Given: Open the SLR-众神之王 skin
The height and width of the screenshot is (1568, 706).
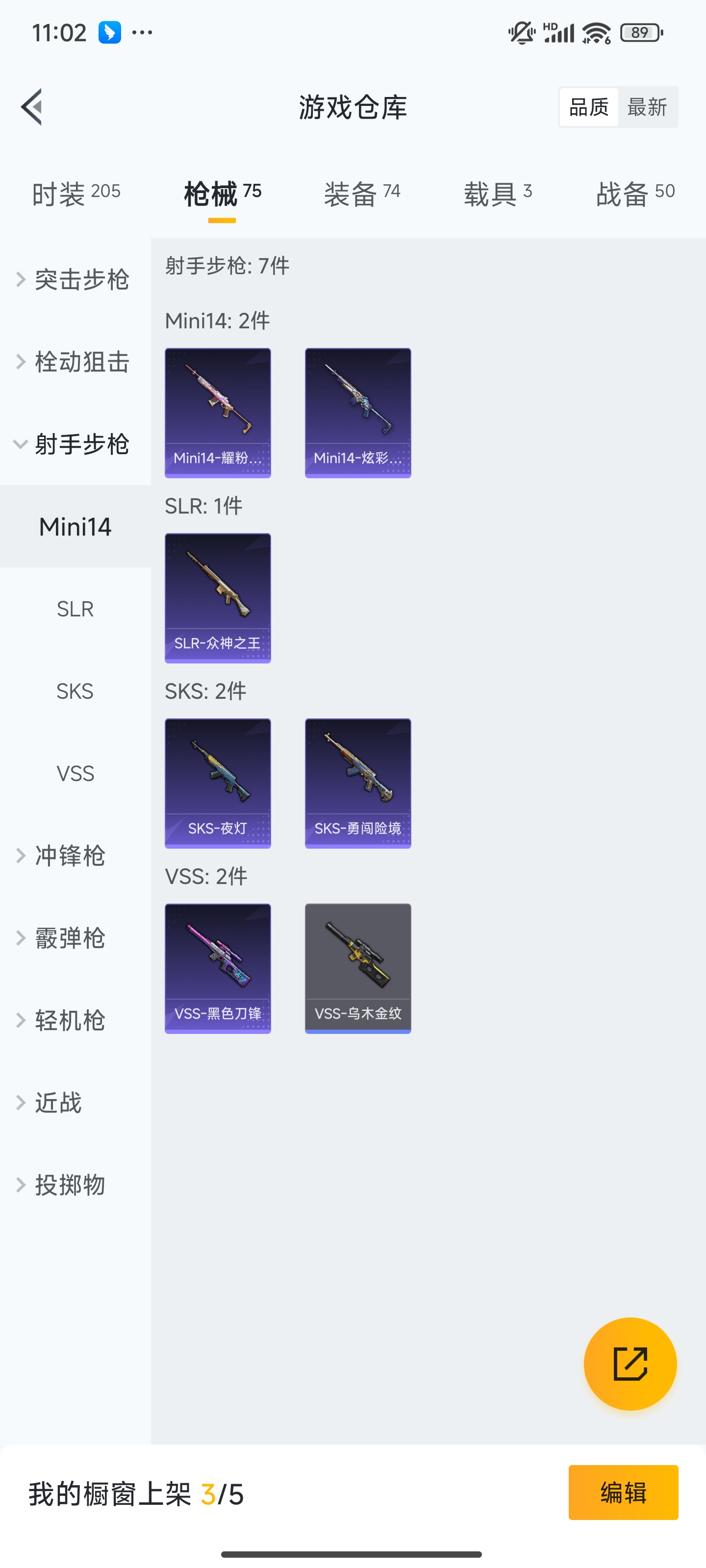Looking at the screenshot, I should (218, 598).
